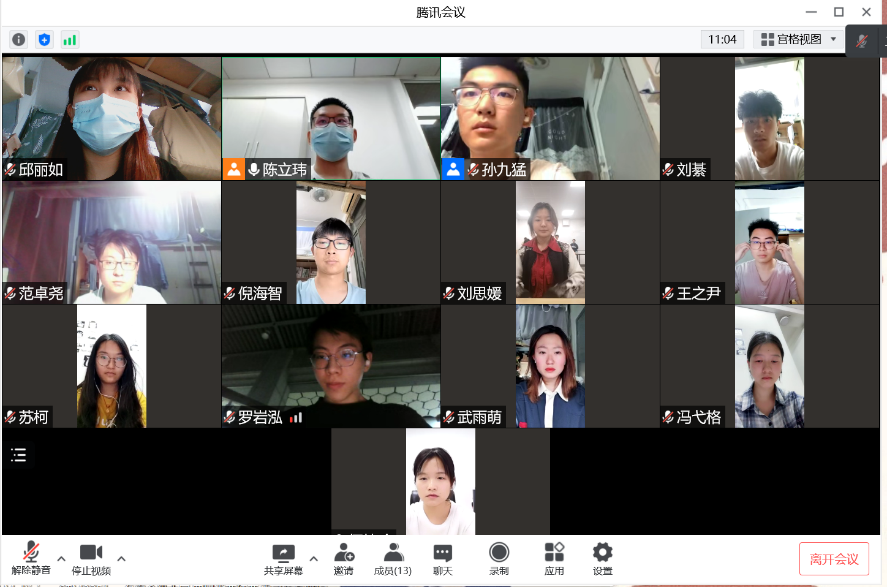Viewport: 887px width, 587px height.
Task: Open the members list
Action: point(393,556)
